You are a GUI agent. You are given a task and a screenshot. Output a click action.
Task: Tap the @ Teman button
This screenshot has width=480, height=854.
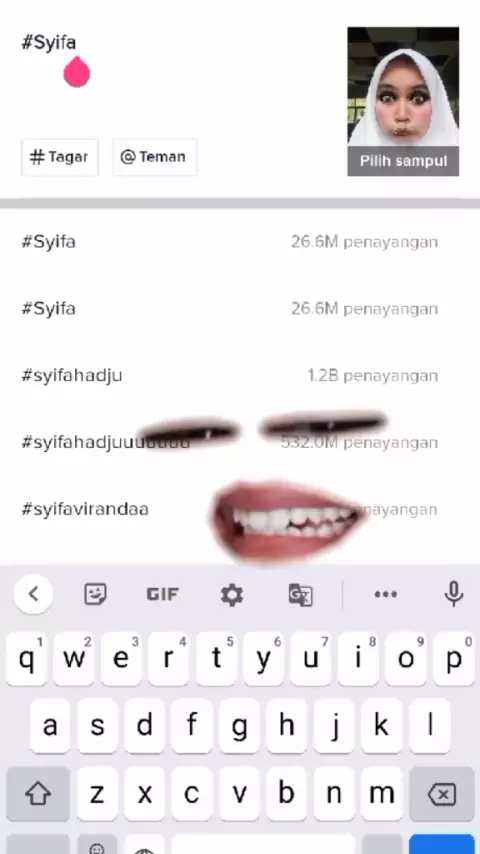[x=154, y=157]
